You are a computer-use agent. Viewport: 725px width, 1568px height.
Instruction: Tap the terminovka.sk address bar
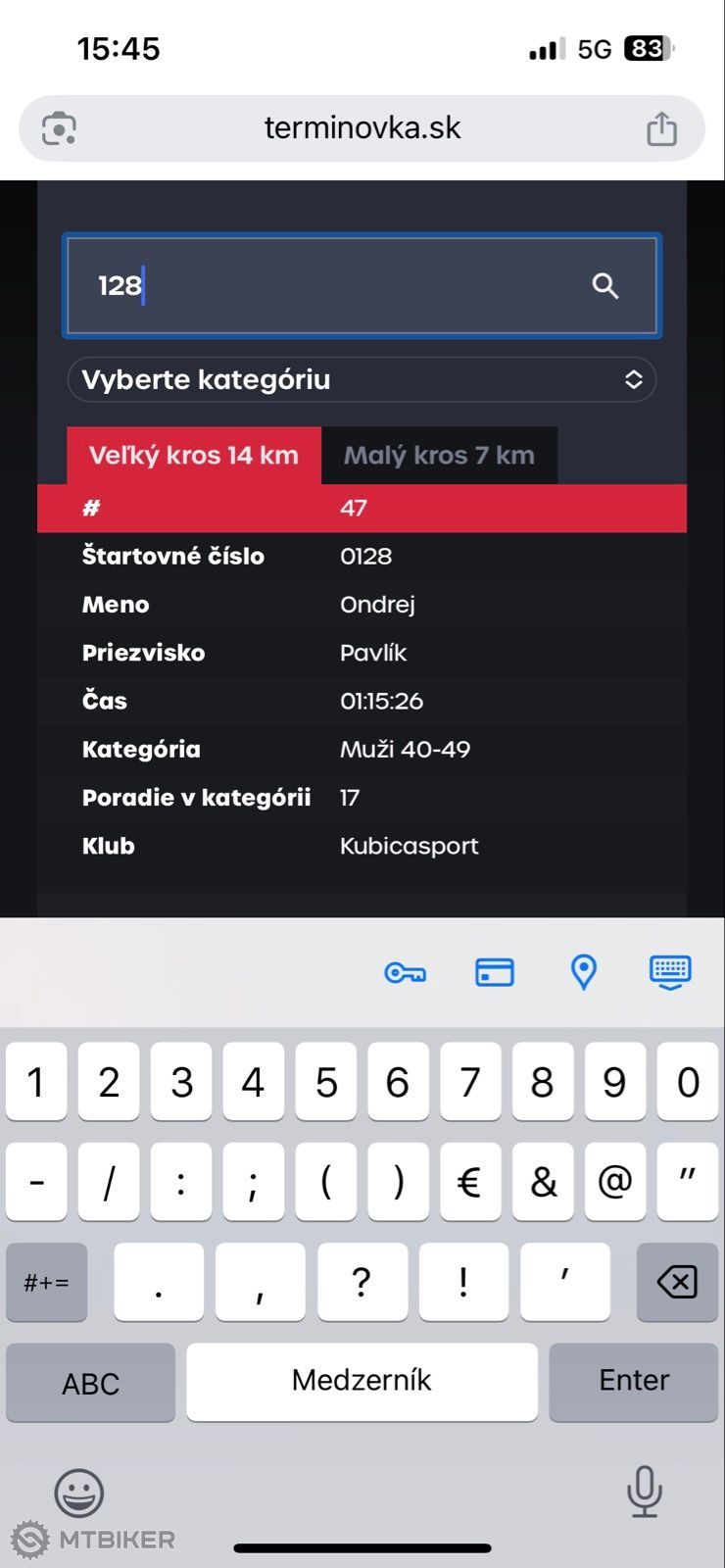[362, 128]
